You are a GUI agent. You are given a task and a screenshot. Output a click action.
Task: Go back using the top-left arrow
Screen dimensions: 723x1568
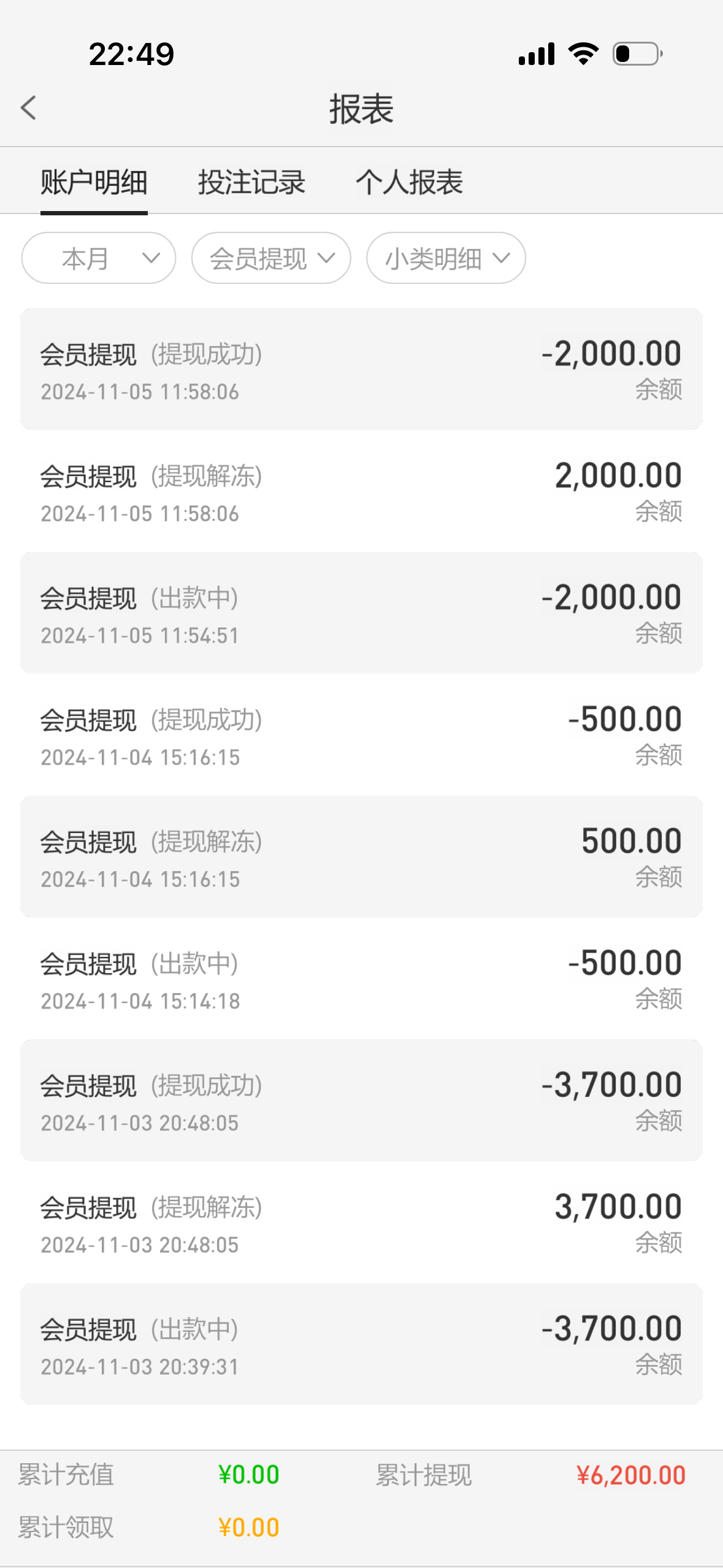point(28,108)
